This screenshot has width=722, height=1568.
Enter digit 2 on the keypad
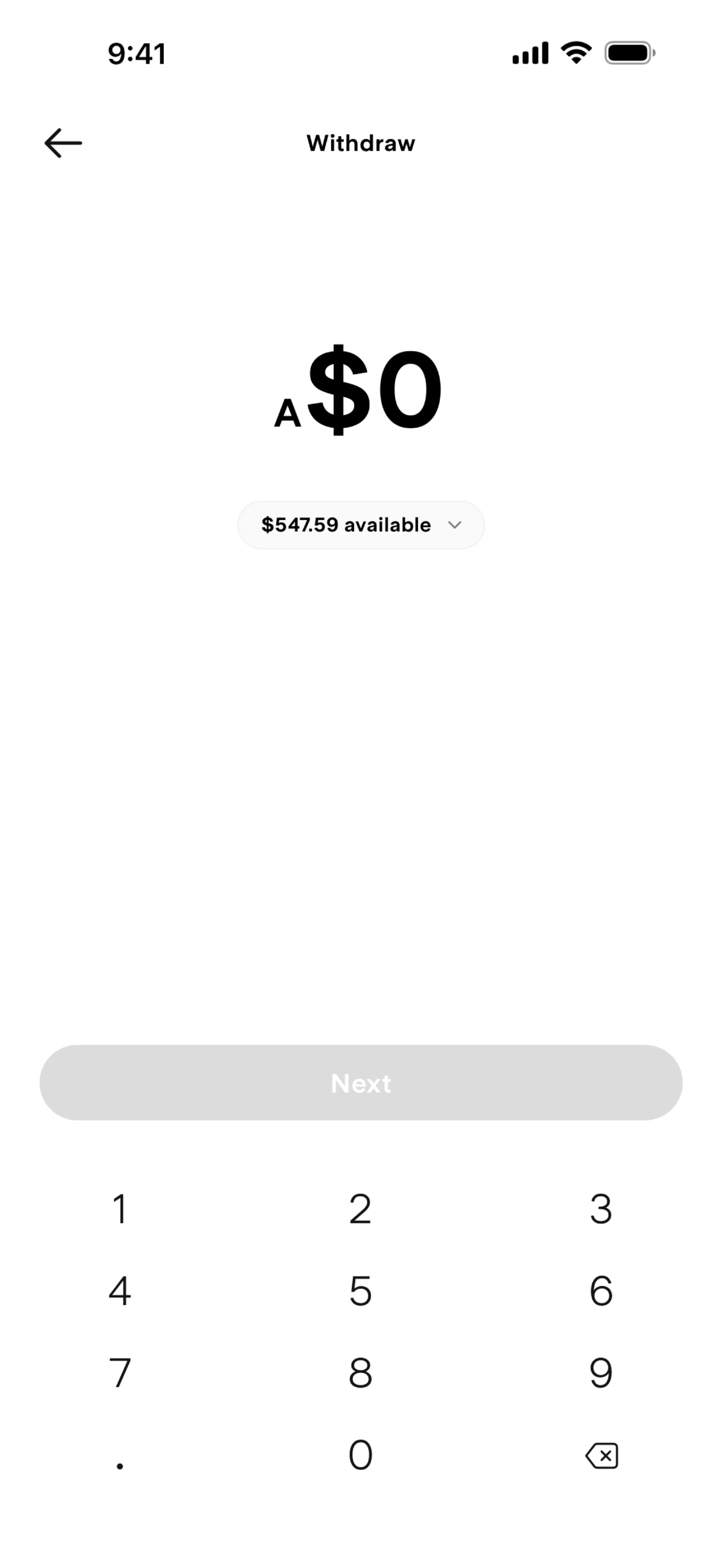coord(360,1209)
